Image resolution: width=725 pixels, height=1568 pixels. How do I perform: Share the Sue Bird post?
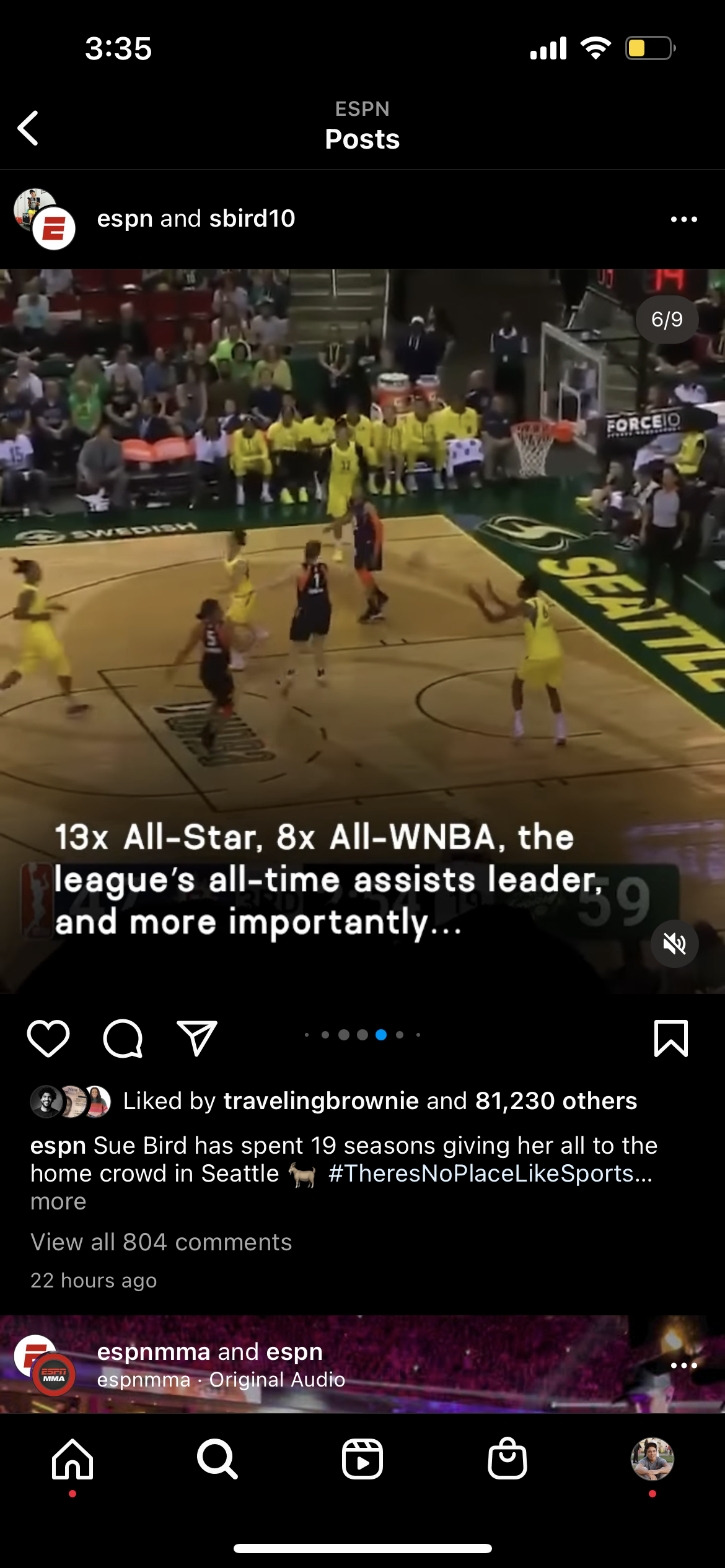(x=197, y=1039)
